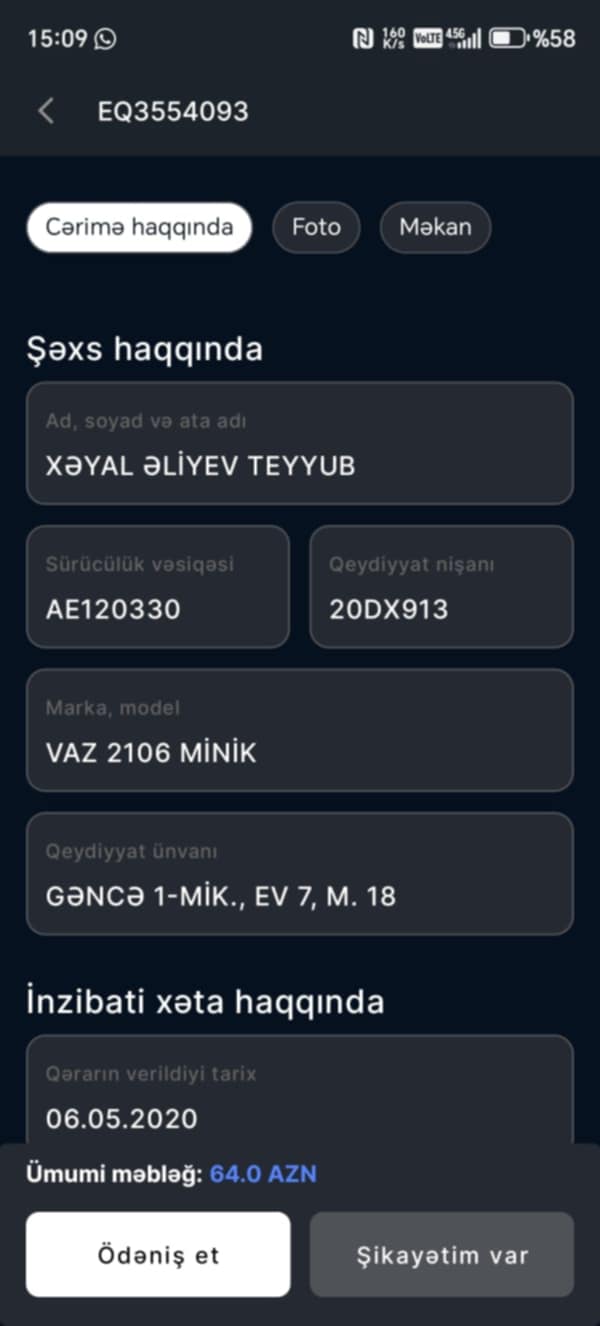Viewport: 600px width, 1326px height.
Task: Tap Şikayətim var to file a complaint
Action: coord(442,1255)
